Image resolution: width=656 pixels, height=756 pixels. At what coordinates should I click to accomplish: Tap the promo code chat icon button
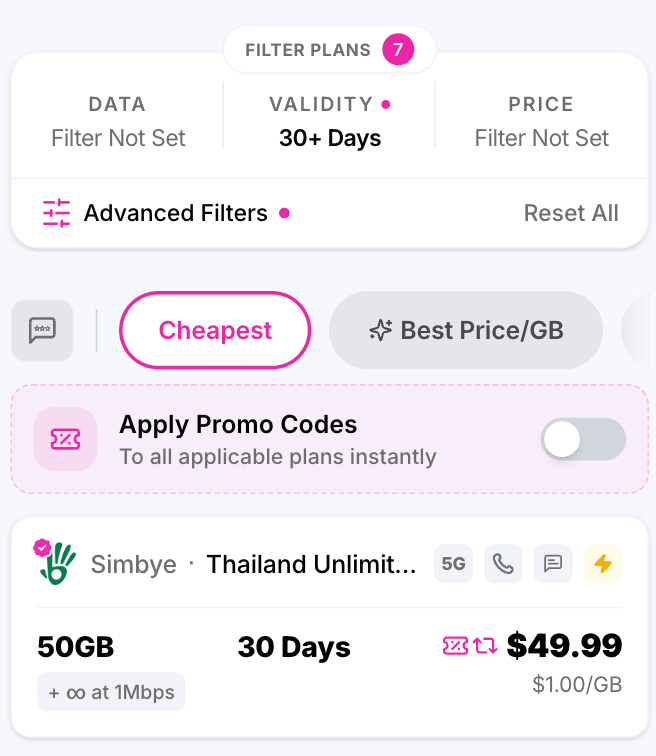(42, 330)
